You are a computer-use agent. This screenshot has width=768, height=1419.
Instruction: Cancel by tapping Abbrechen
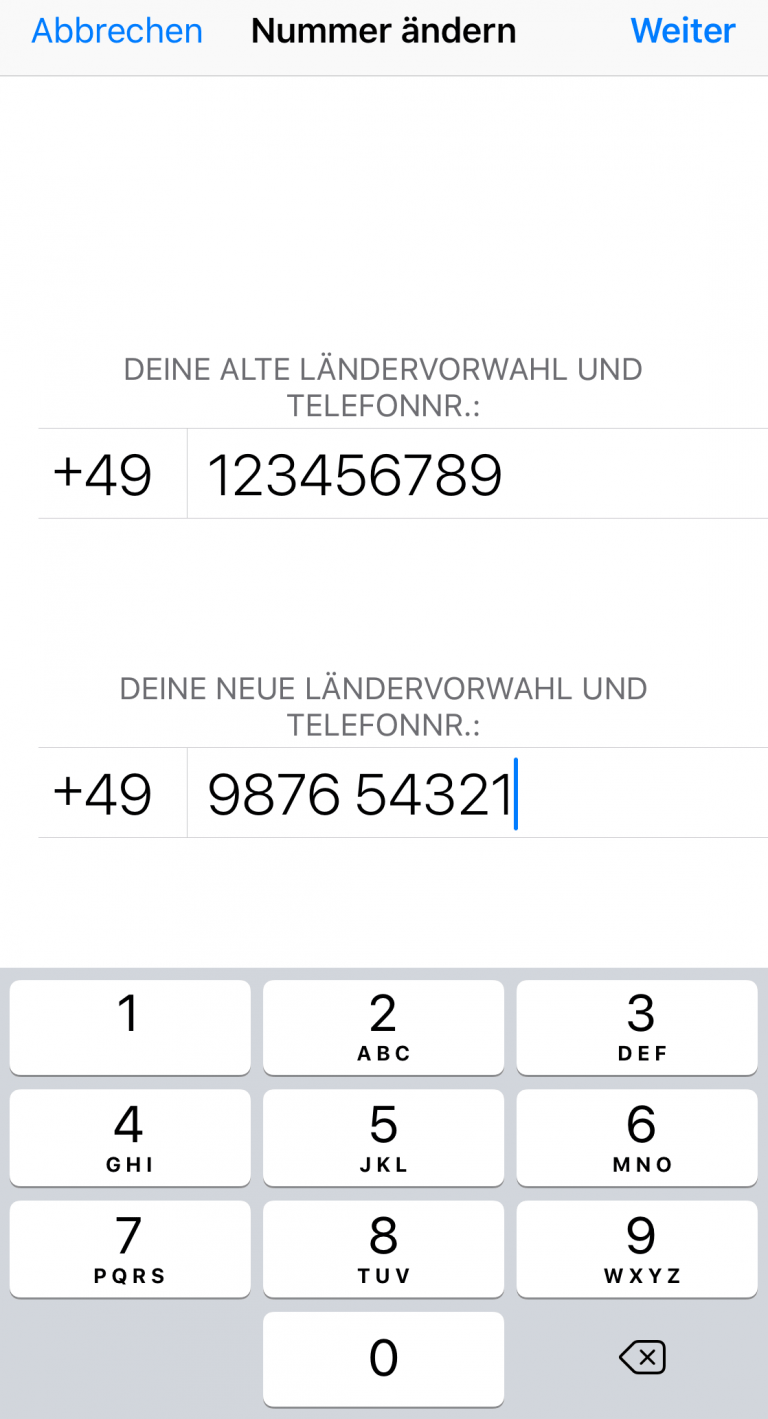click(x=115, y=31)
